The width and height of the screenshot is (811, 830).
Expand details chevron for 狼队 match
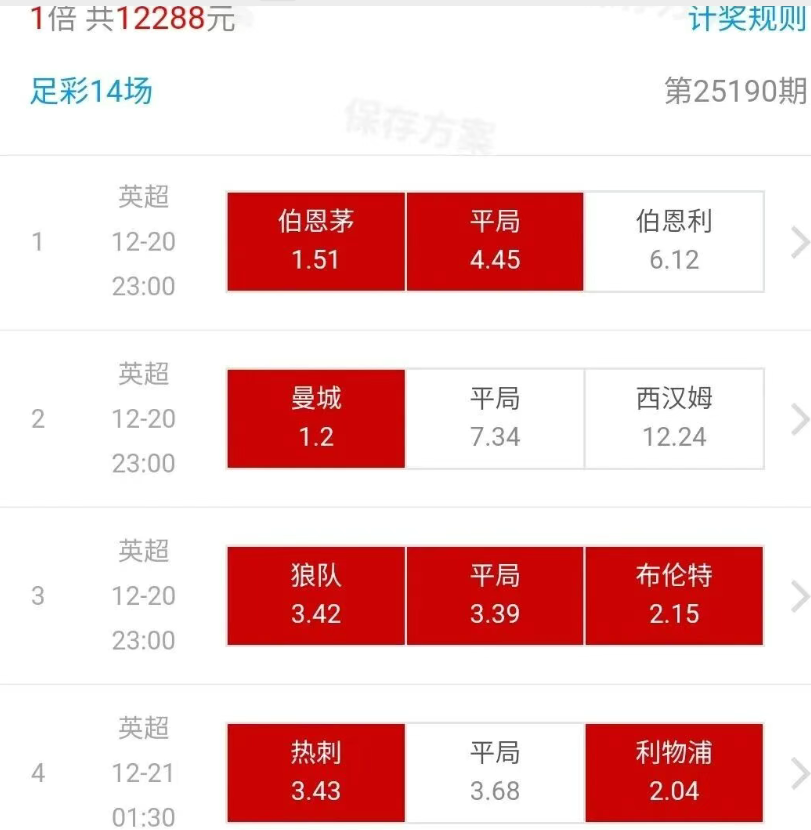pyautogui.click(x=798, y=596)
